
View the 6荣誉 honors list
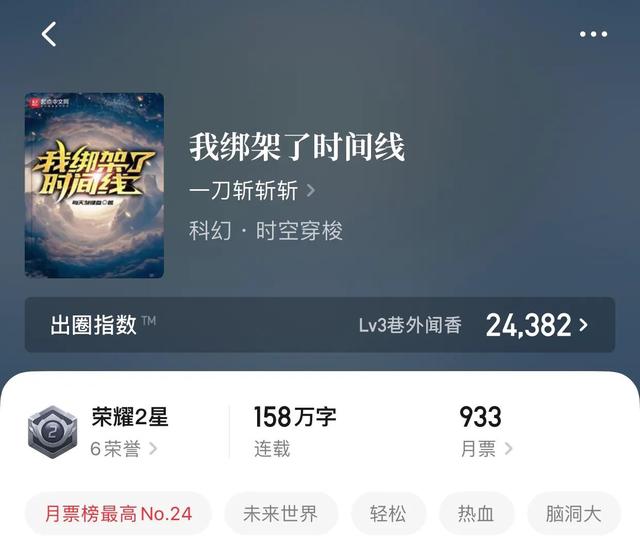point(123,449)
